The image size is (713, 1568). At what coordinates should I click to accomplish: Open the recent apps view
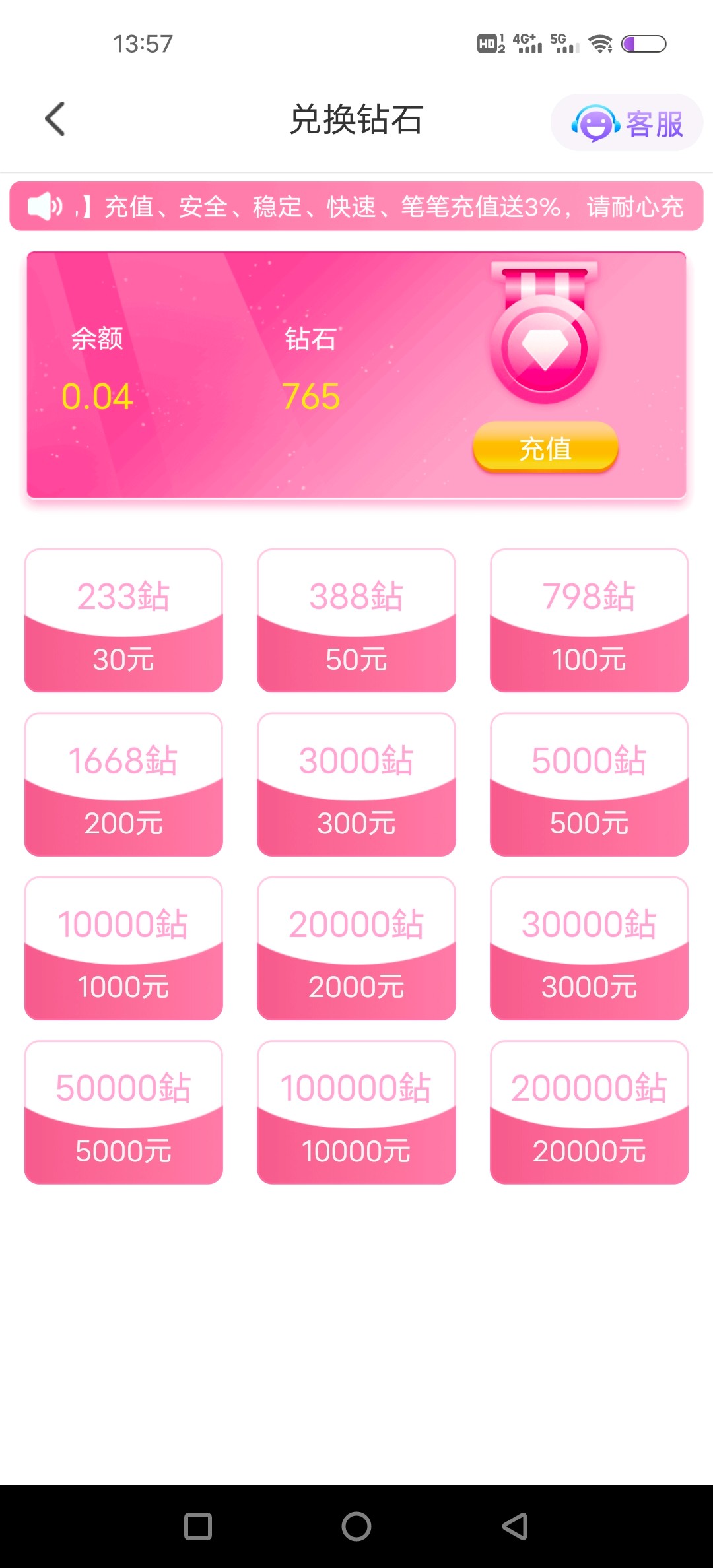click(x=198, y=1526)
